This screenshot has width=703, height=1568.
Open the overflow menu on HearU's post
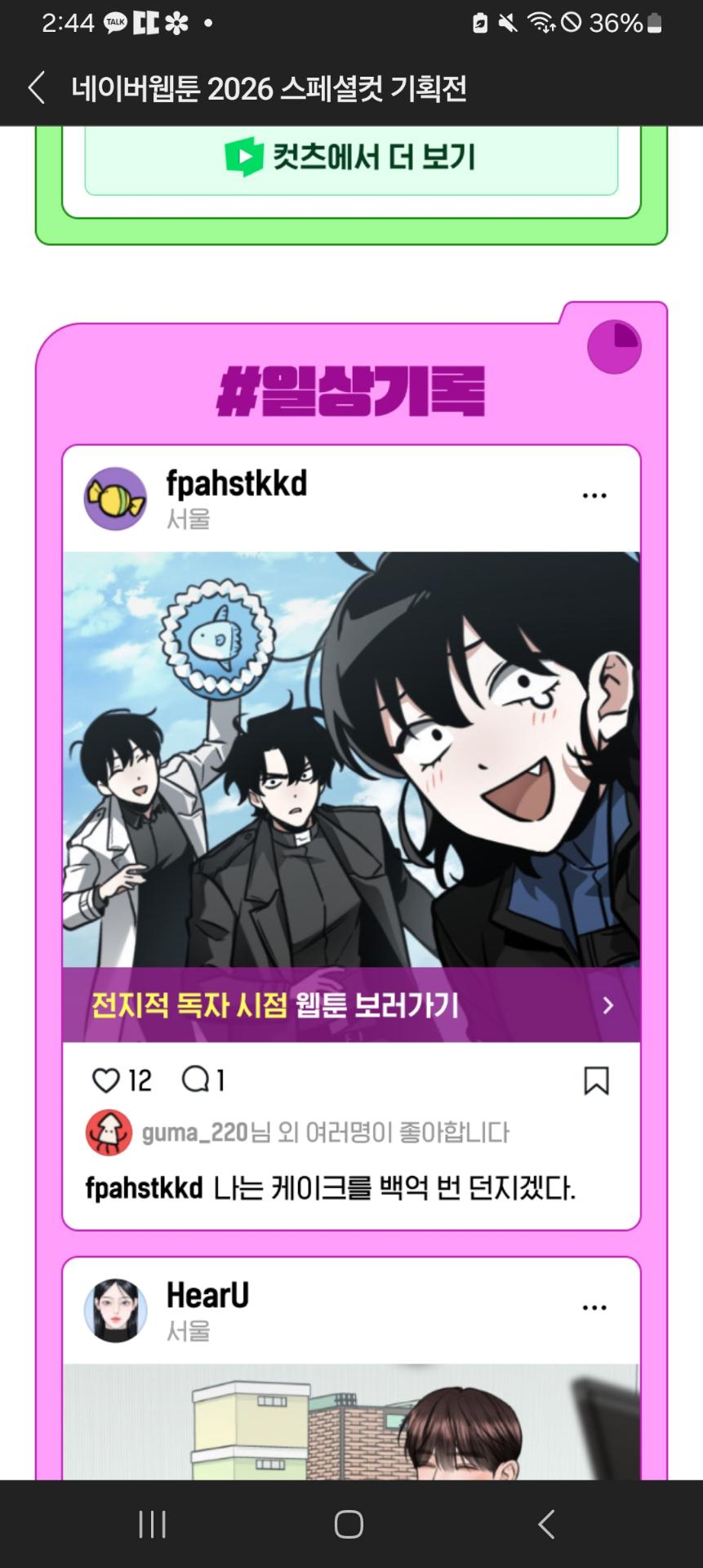coord(594,1307)
